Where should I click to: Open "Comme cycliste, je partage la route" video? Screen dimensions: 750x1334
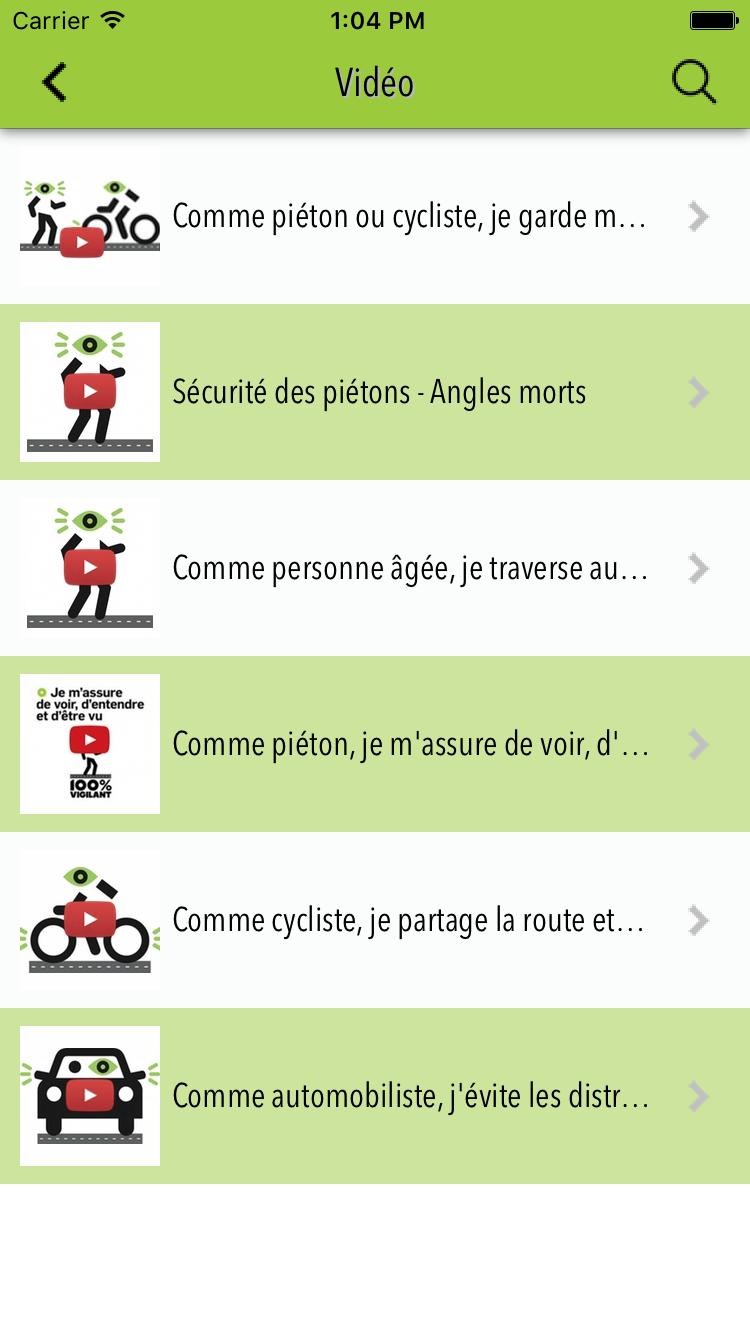pos(410,920)
